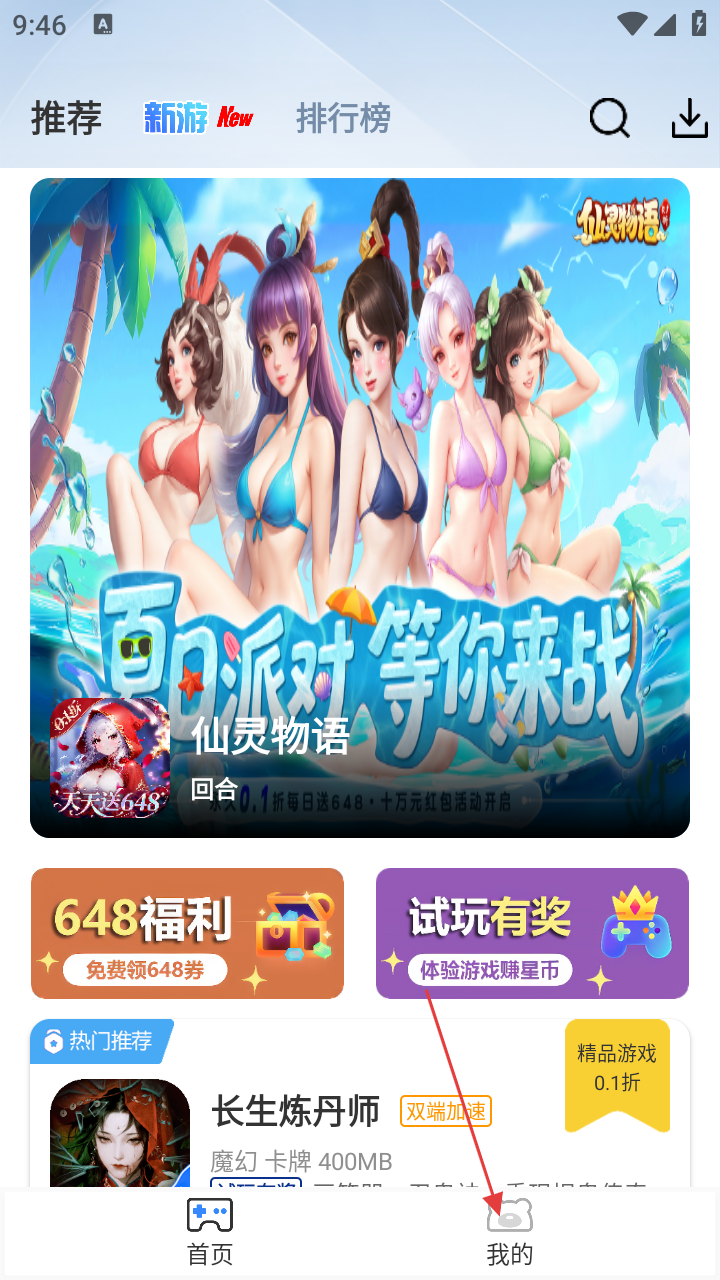Open the 试玩有奖 card
720x1280 pixels.
click(532, 933)
